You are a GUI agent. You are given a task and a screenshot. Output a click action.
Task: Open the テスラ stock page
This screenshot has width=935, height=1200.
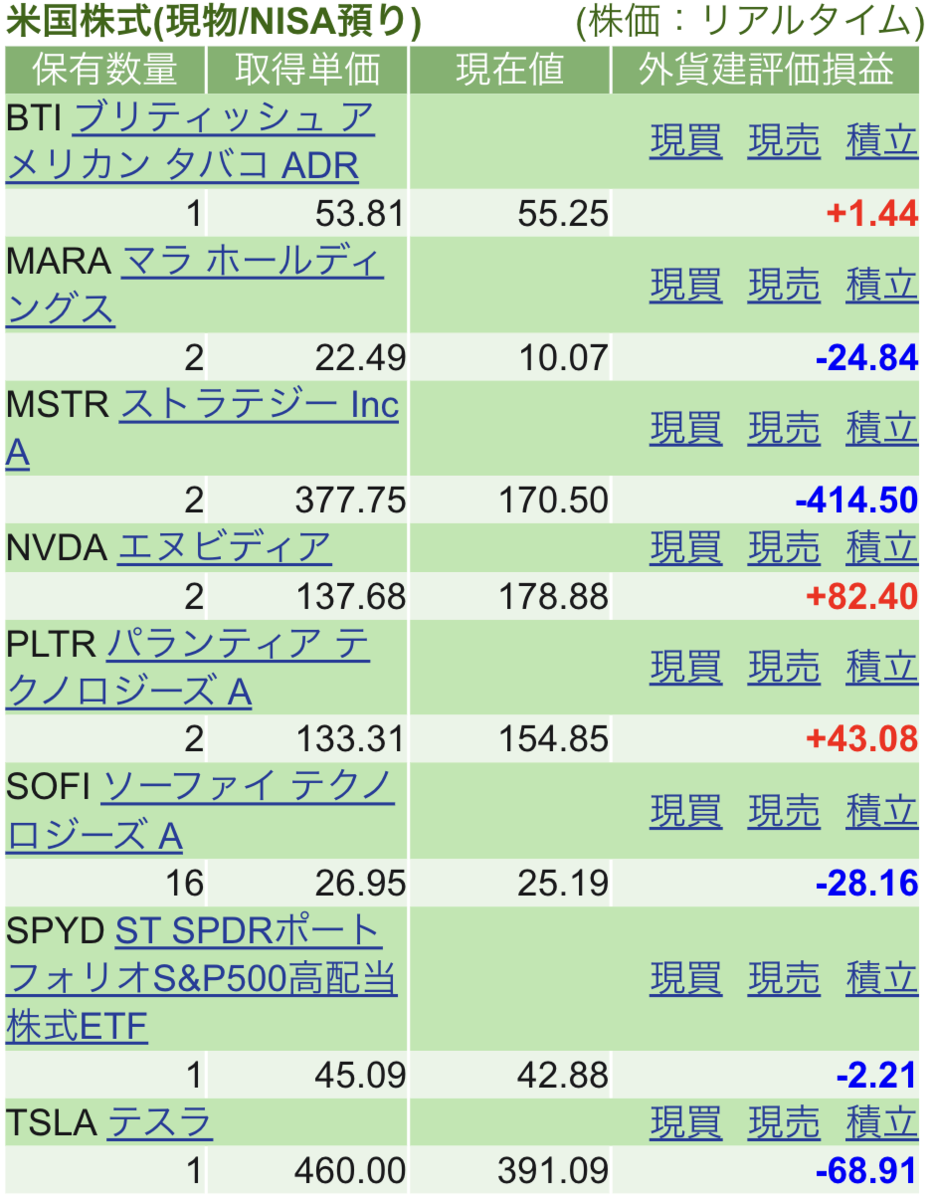[x=159, y=1123]
